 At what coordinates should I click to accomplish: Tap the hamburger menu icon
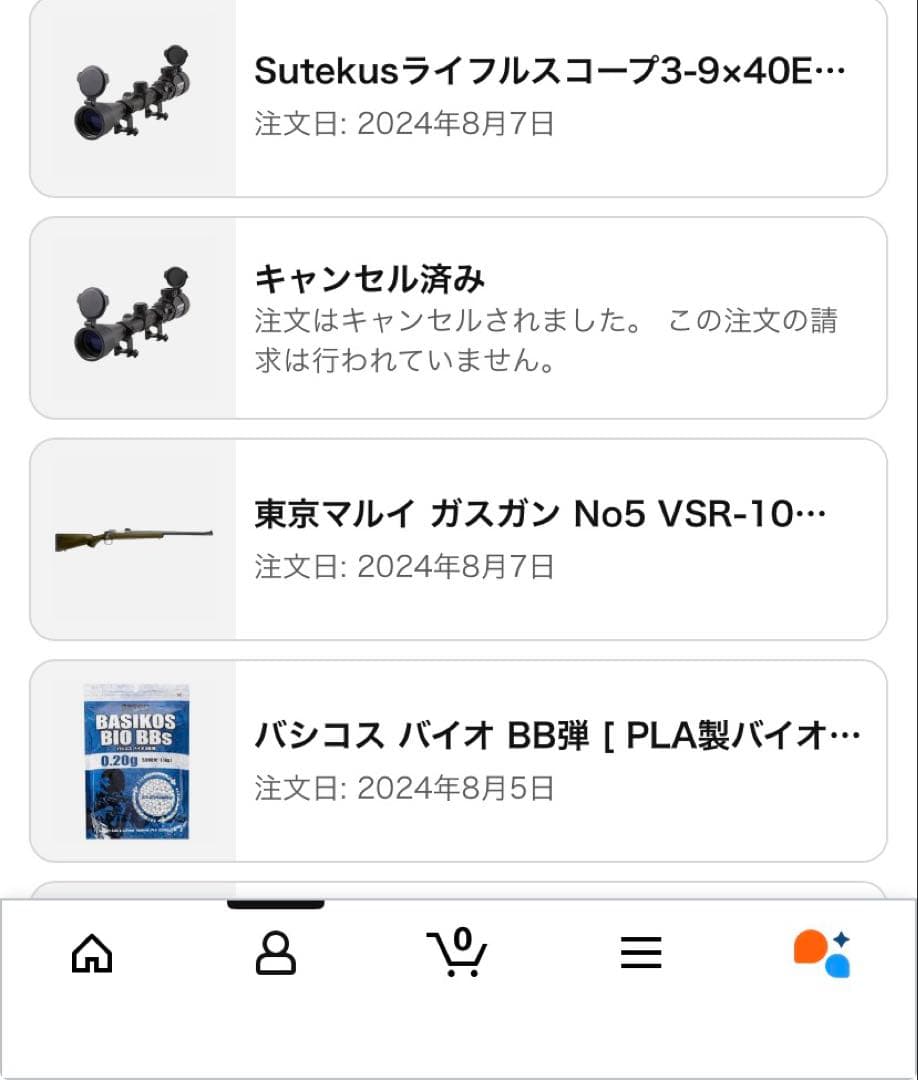[641, 953]
